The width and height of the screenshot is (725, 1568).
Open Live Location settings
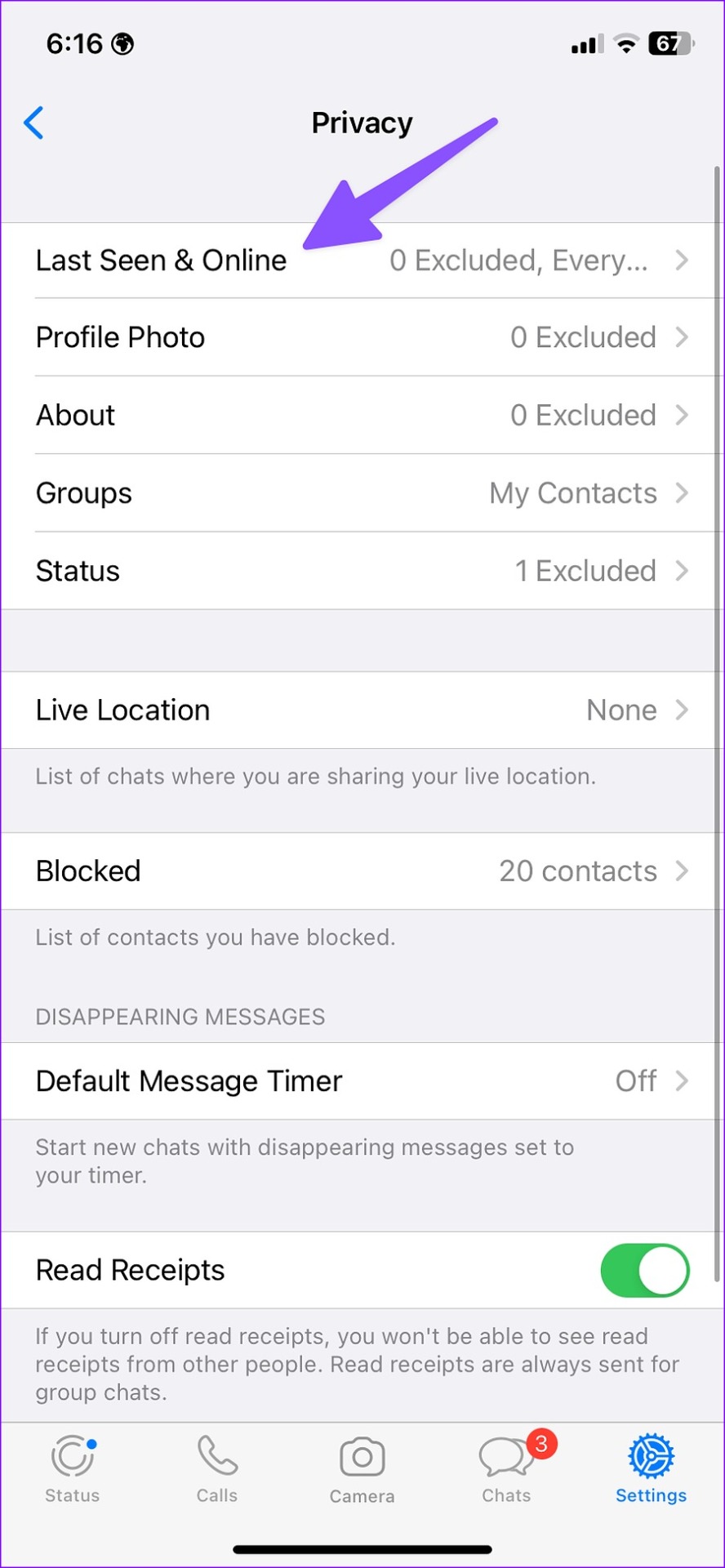click(362, 710)
